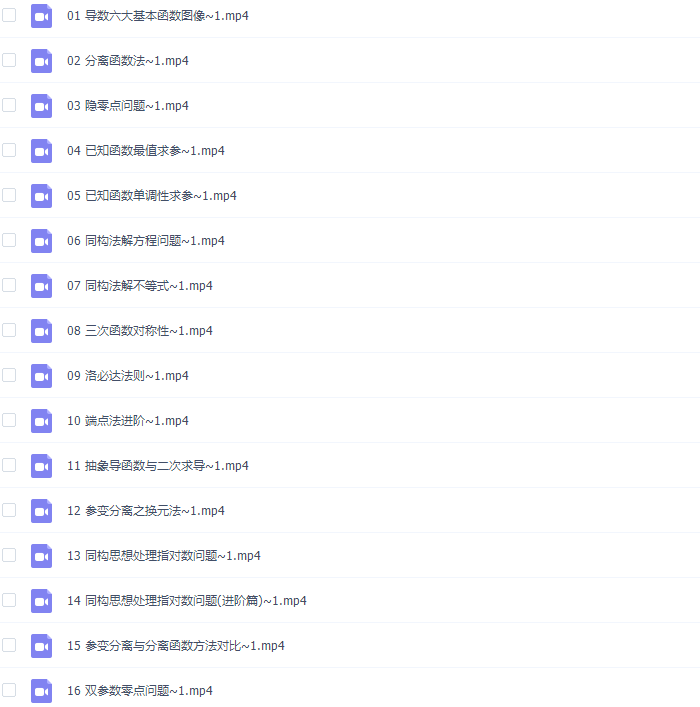Open video 05 已知函数单调性求参
The width and height of the screenshot is (700, 707).
click(152, 196)
